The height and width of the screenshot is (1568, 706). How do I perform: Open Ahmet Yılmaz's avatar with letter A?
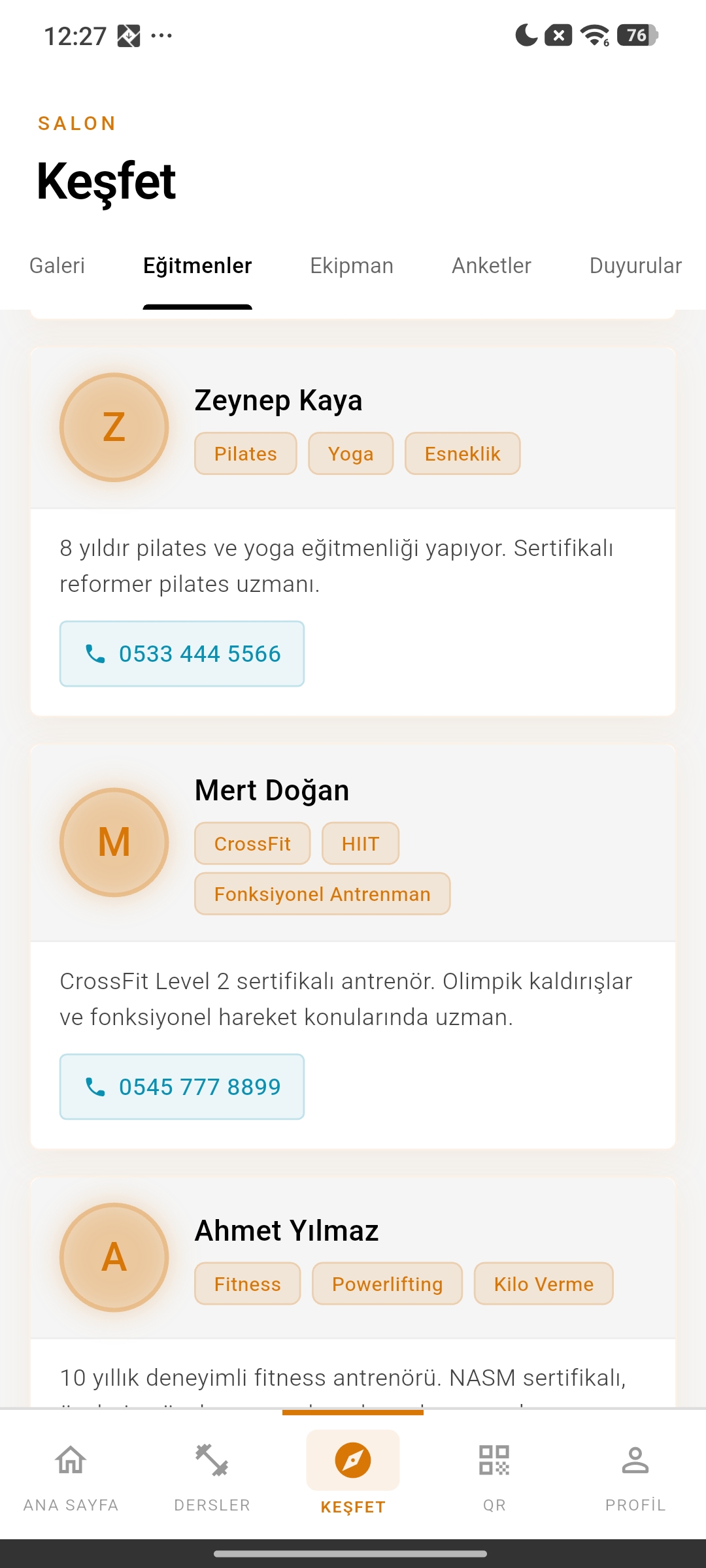(x=114, y=1257)
